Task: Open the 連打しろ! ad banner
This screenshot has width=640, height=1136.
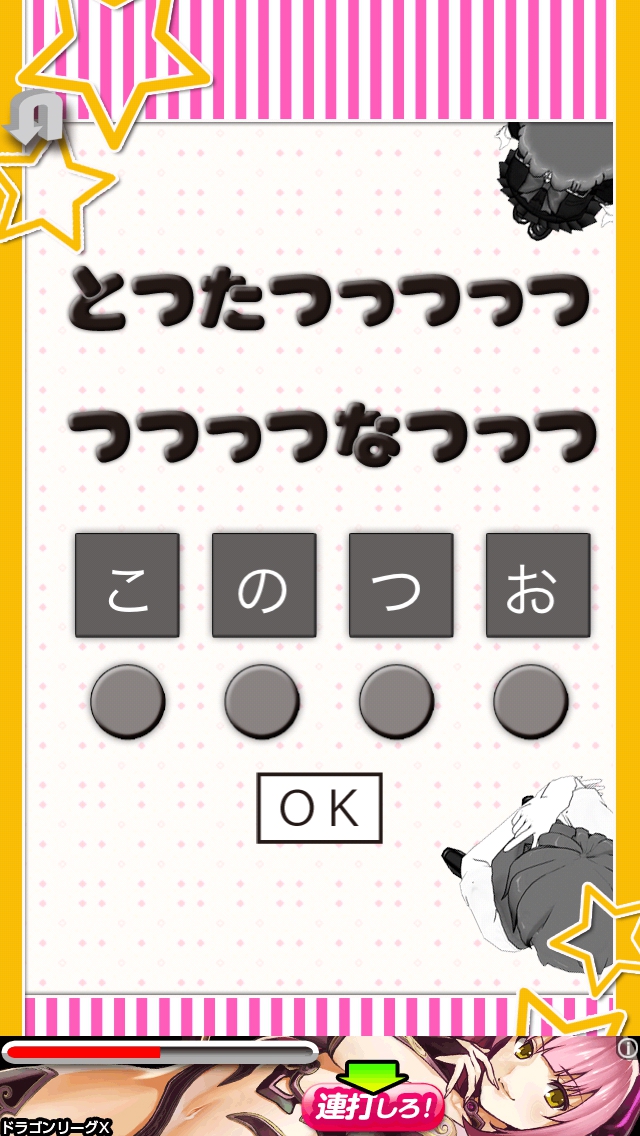Action: pos(372,1104)
